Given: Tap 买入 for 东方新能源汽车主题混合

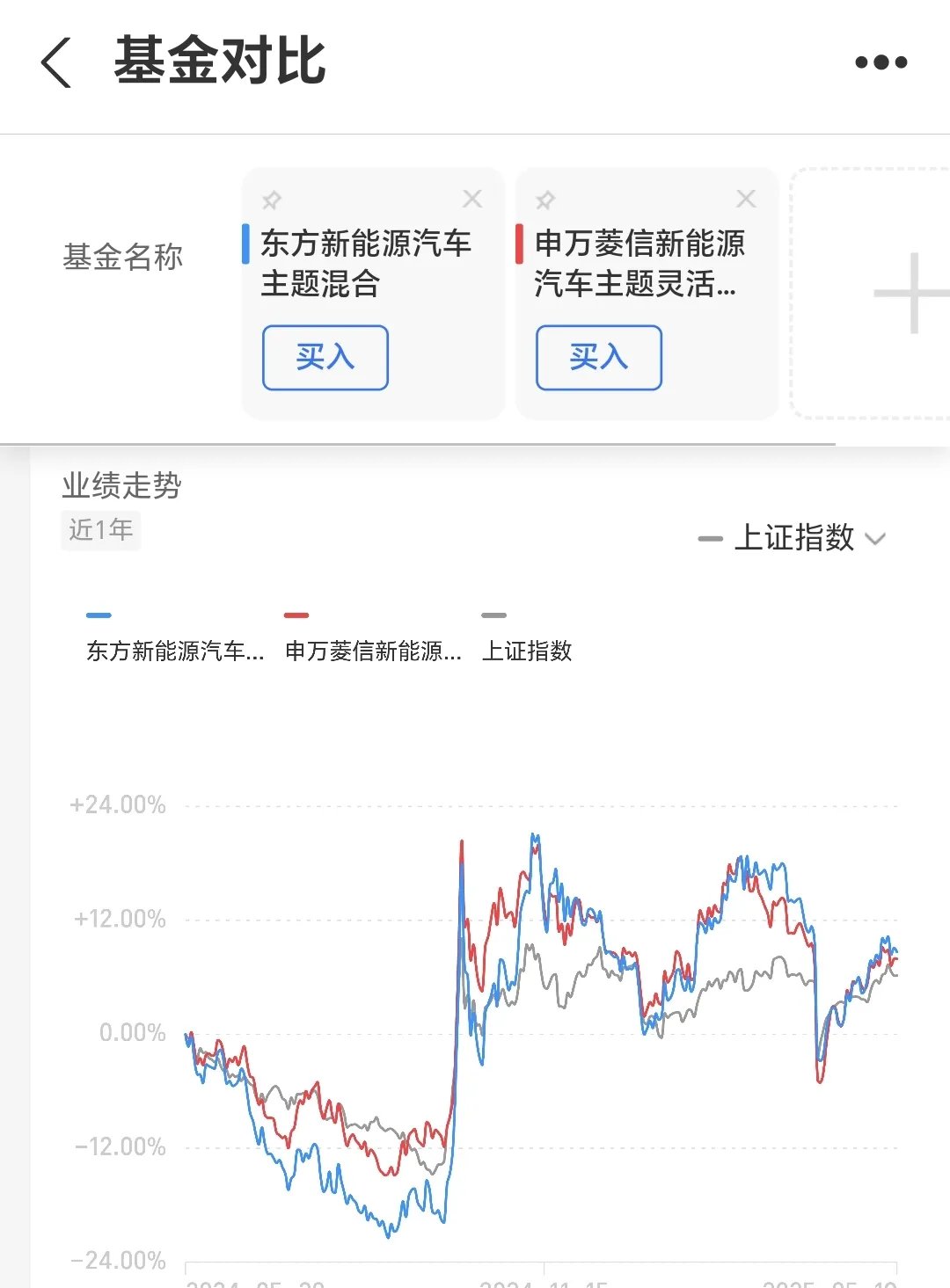Looking at the screenshot, I should 324,357.
